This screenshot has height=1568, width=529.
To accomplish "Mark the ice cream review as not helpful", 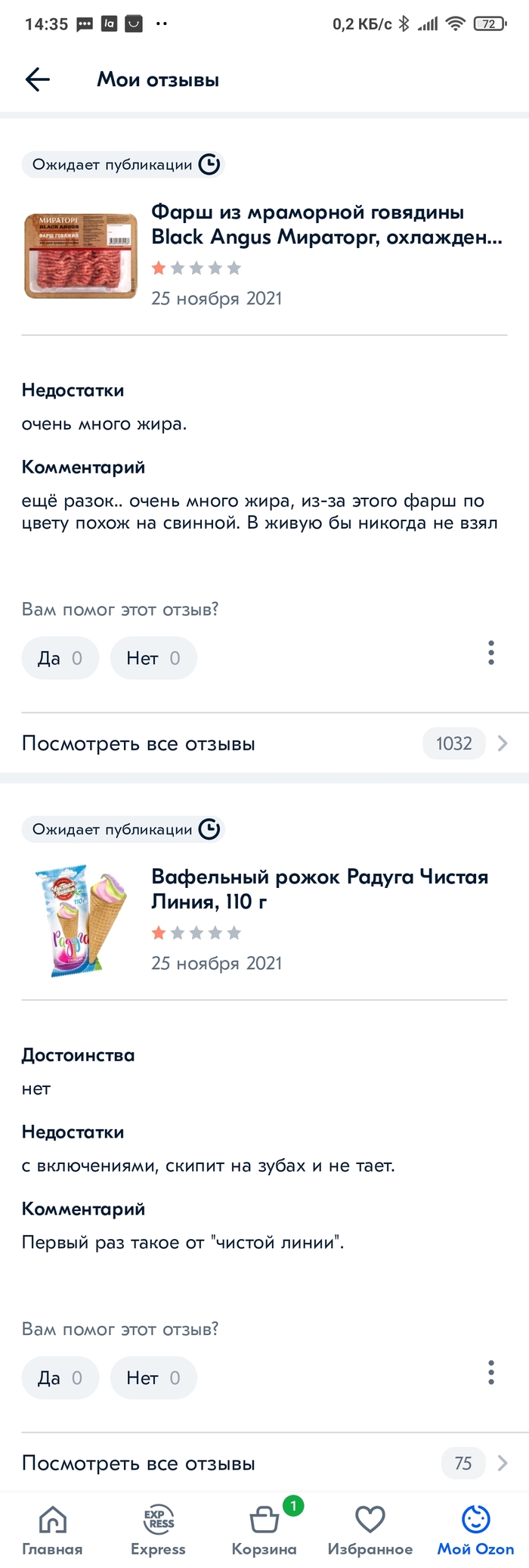I will point(153,1378).
